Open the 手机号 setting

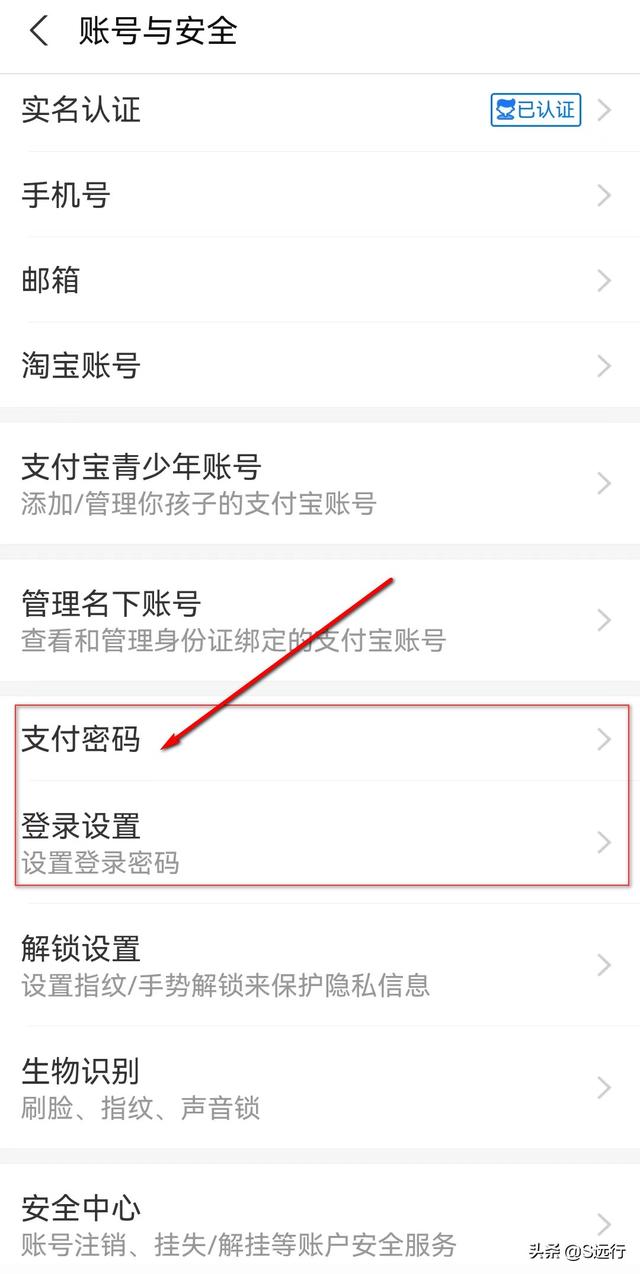320,195
